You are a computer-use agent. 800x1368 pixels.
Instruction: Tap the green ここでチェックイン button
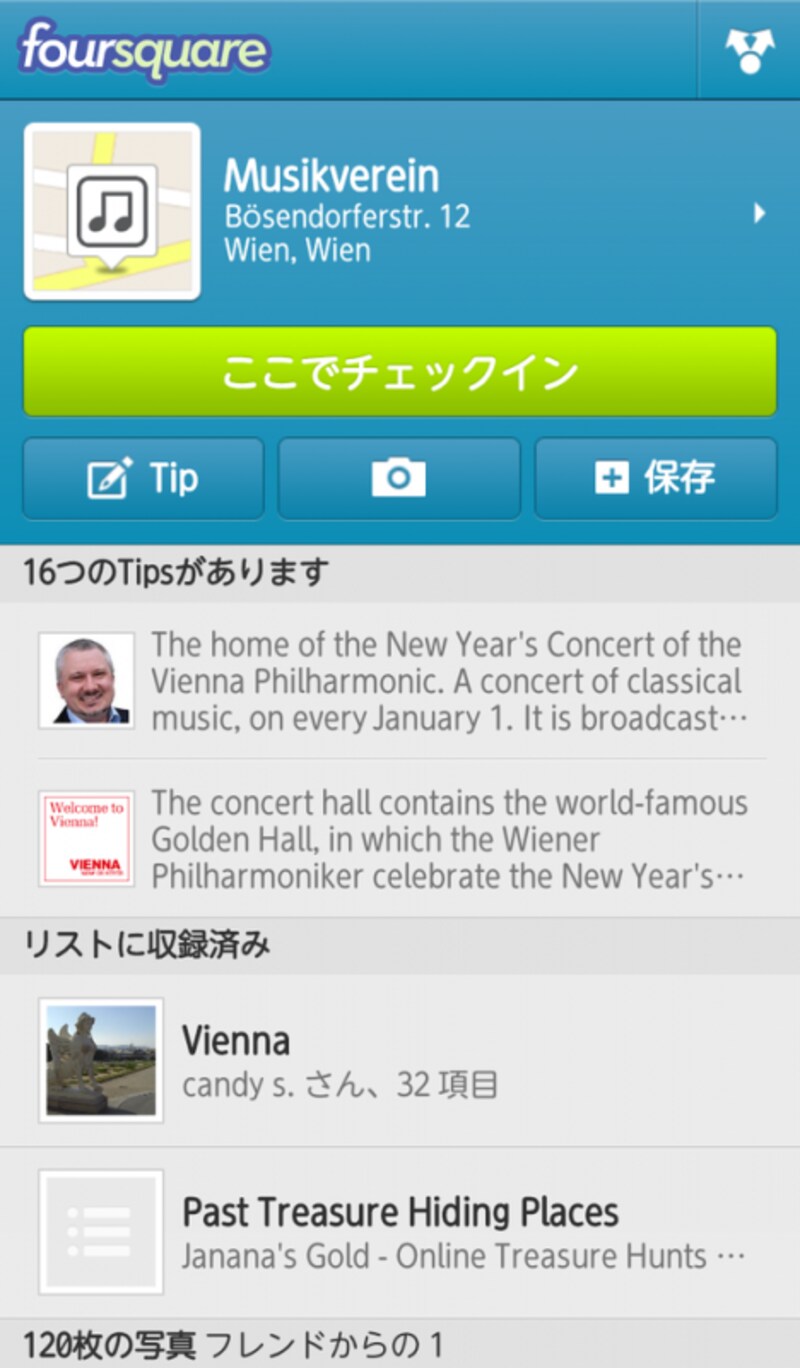pyautogui.click(x=400, y=372)
